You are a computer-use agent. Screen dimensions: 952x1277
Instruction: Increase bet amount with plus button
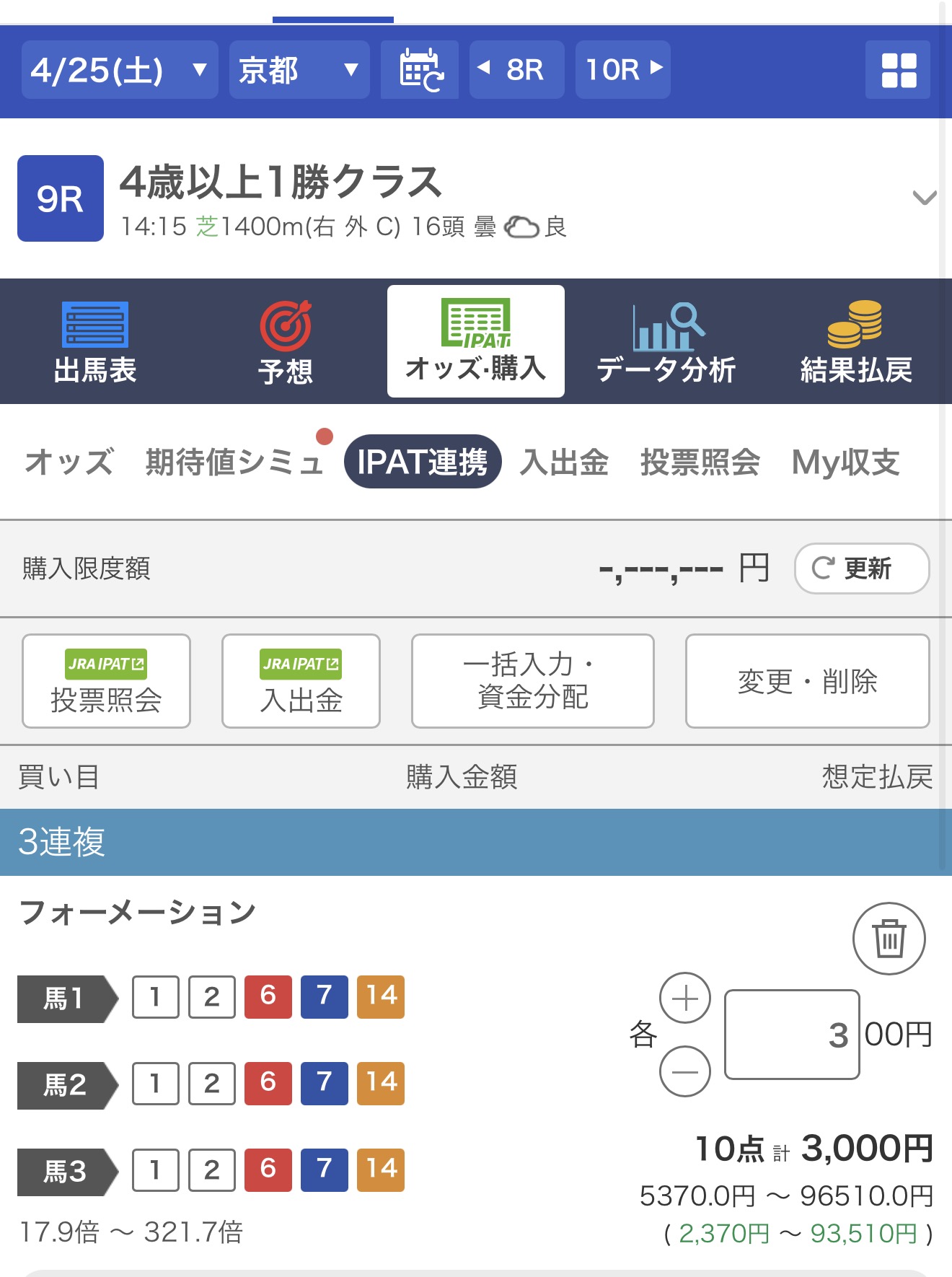(x=684, y=998)
